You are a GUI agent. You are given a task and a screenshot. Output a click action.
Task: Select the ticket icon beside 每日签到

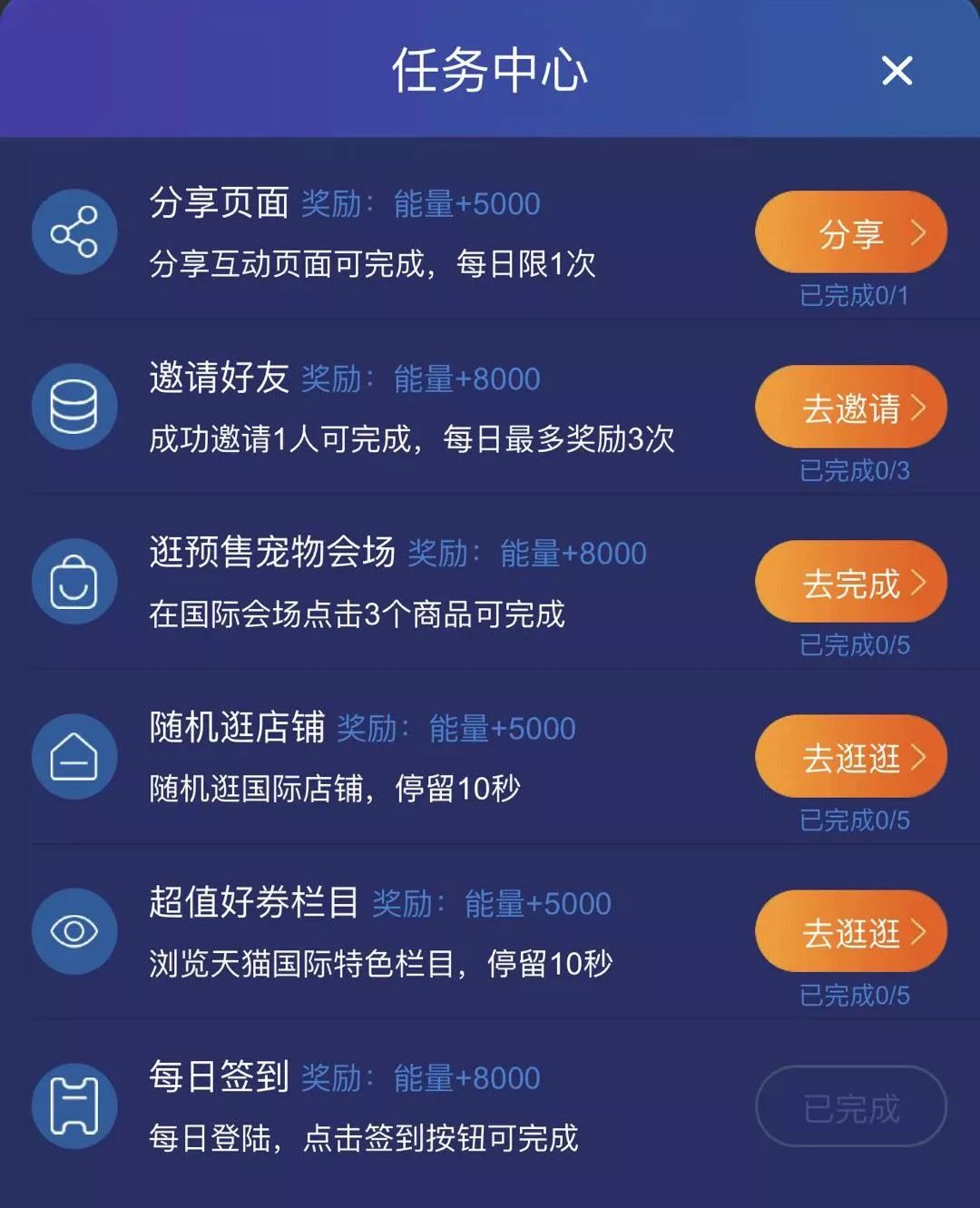coord(74,1105)
